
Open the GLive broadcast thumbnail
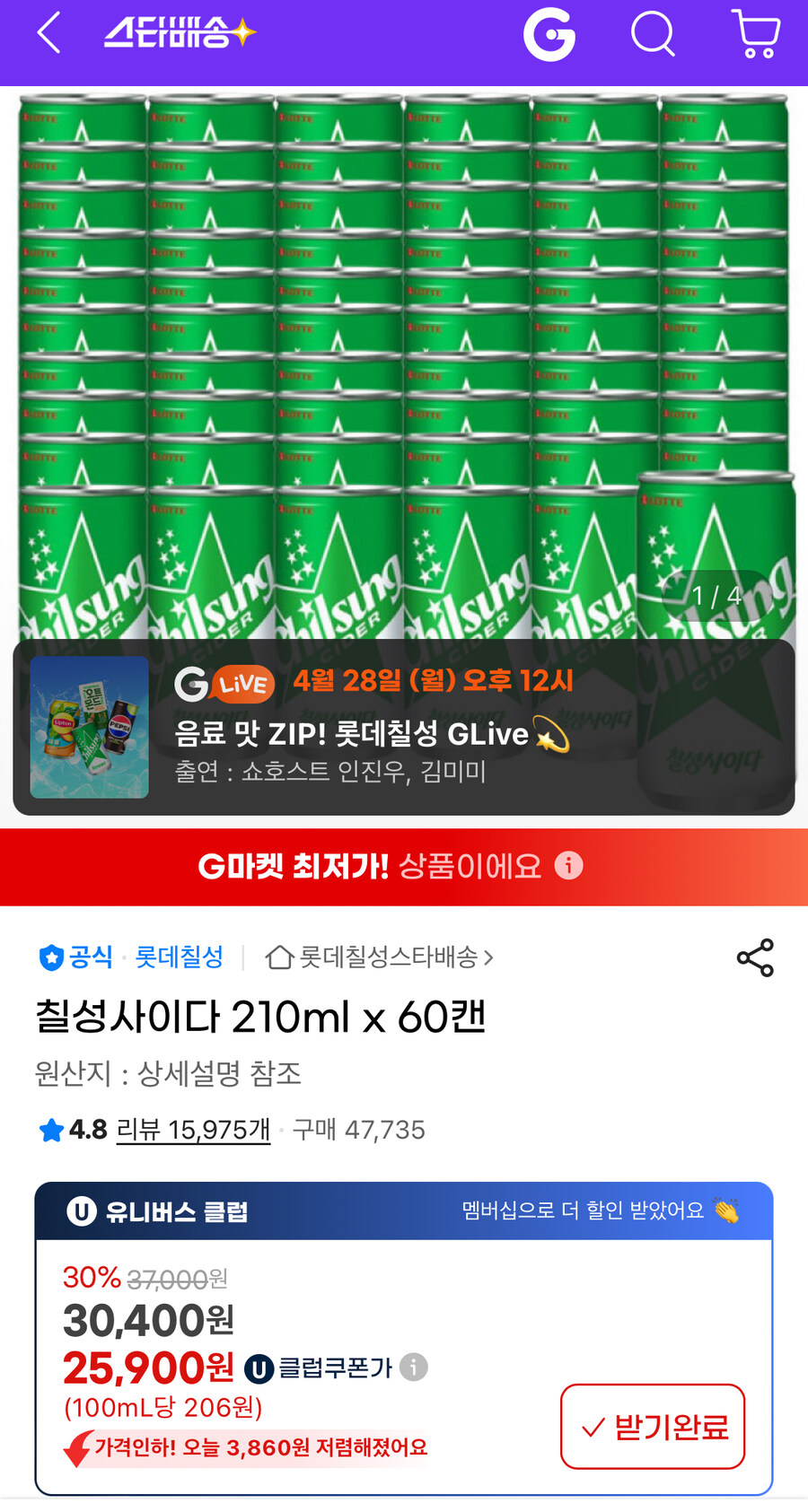[x=90, y=727]
